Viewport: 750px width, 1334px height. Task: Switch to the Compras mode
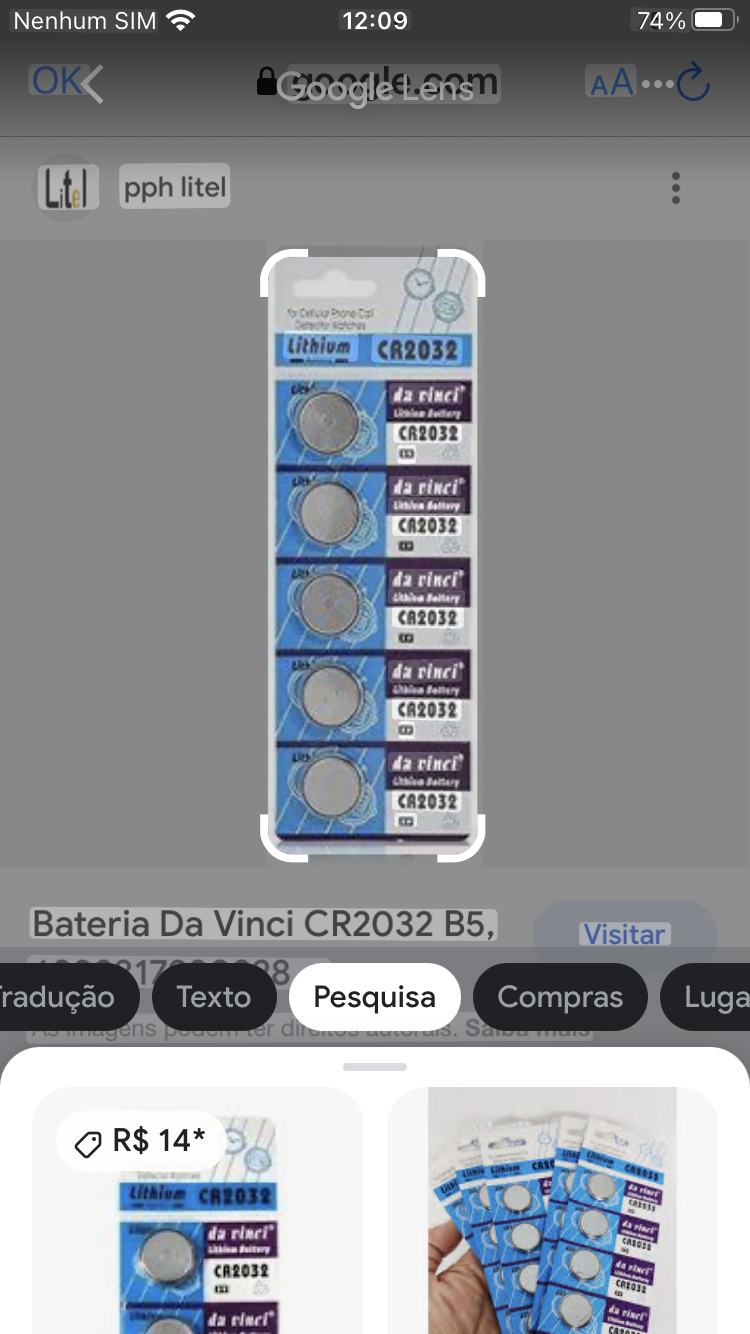click(x=559, y=997)
